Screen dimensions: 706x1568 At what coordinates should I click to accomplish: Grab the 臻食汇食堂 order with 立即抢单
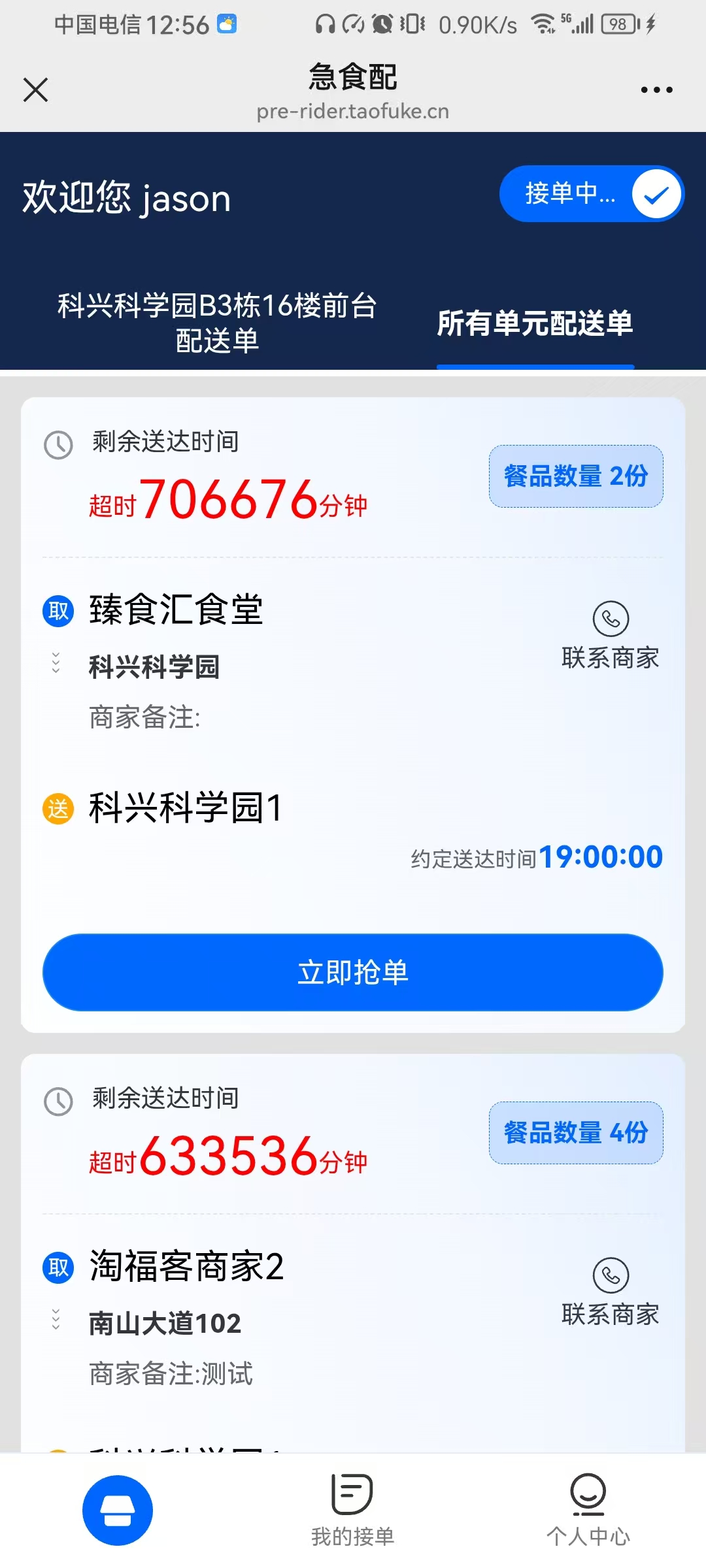(x=353, y=972)
